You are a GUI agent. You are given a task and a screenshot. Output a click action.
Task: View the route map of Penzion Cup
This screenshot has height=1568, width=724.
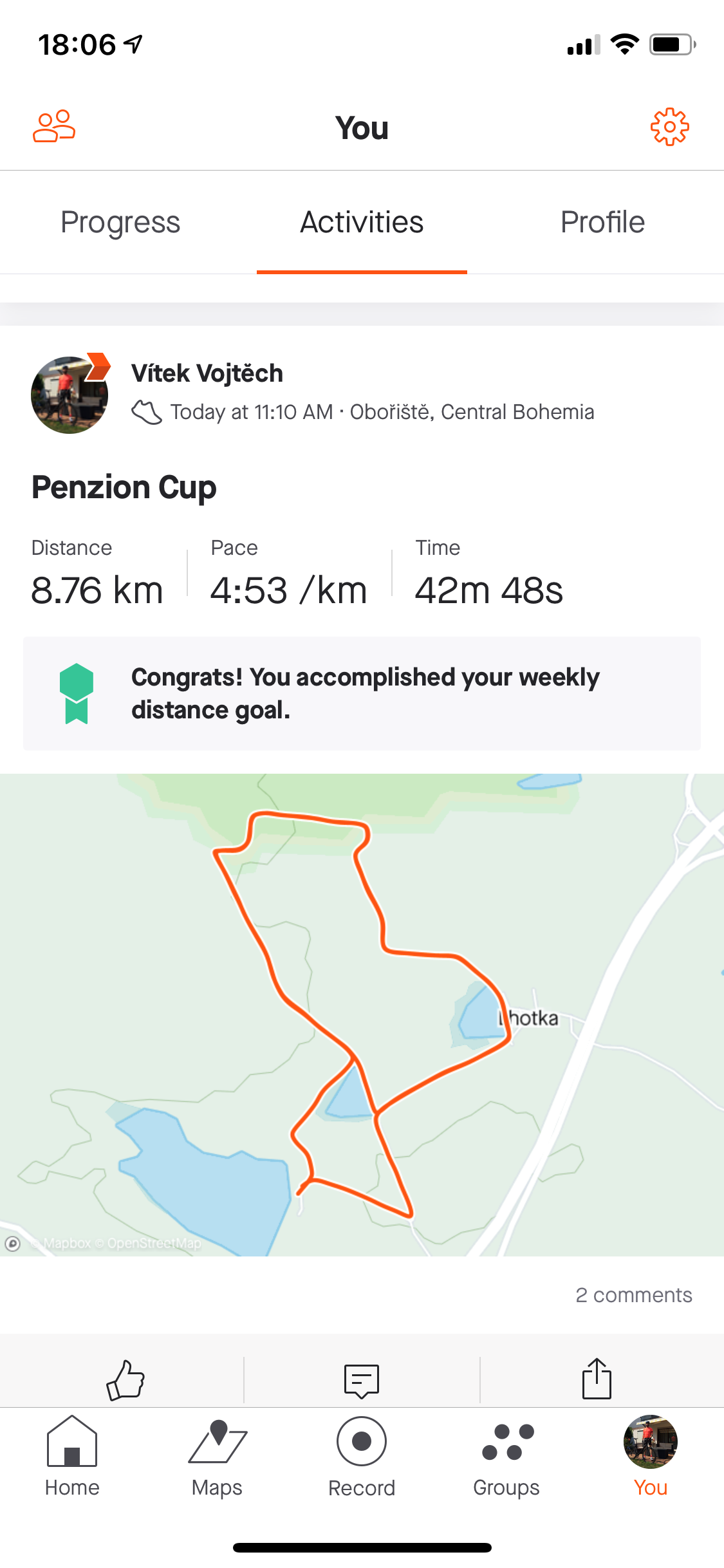point(362,1014)
